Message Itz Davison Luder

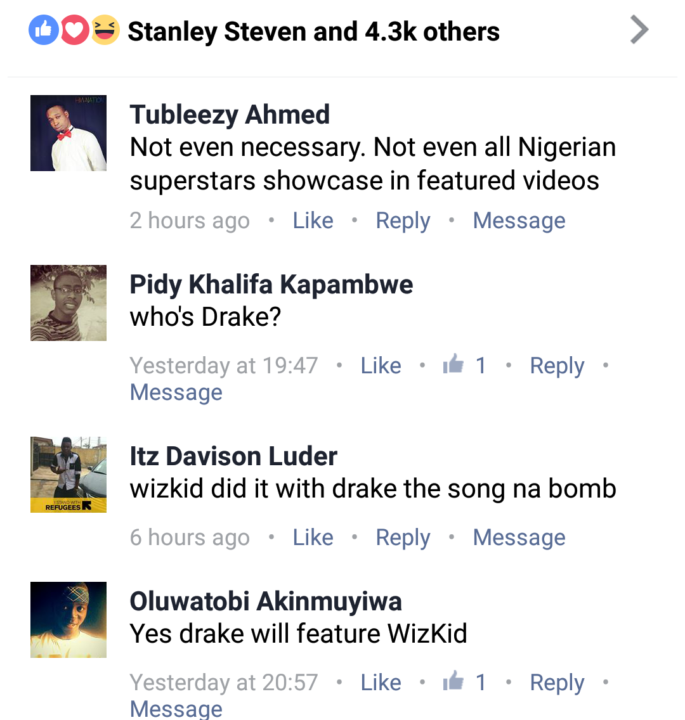(x=518, y=538)
